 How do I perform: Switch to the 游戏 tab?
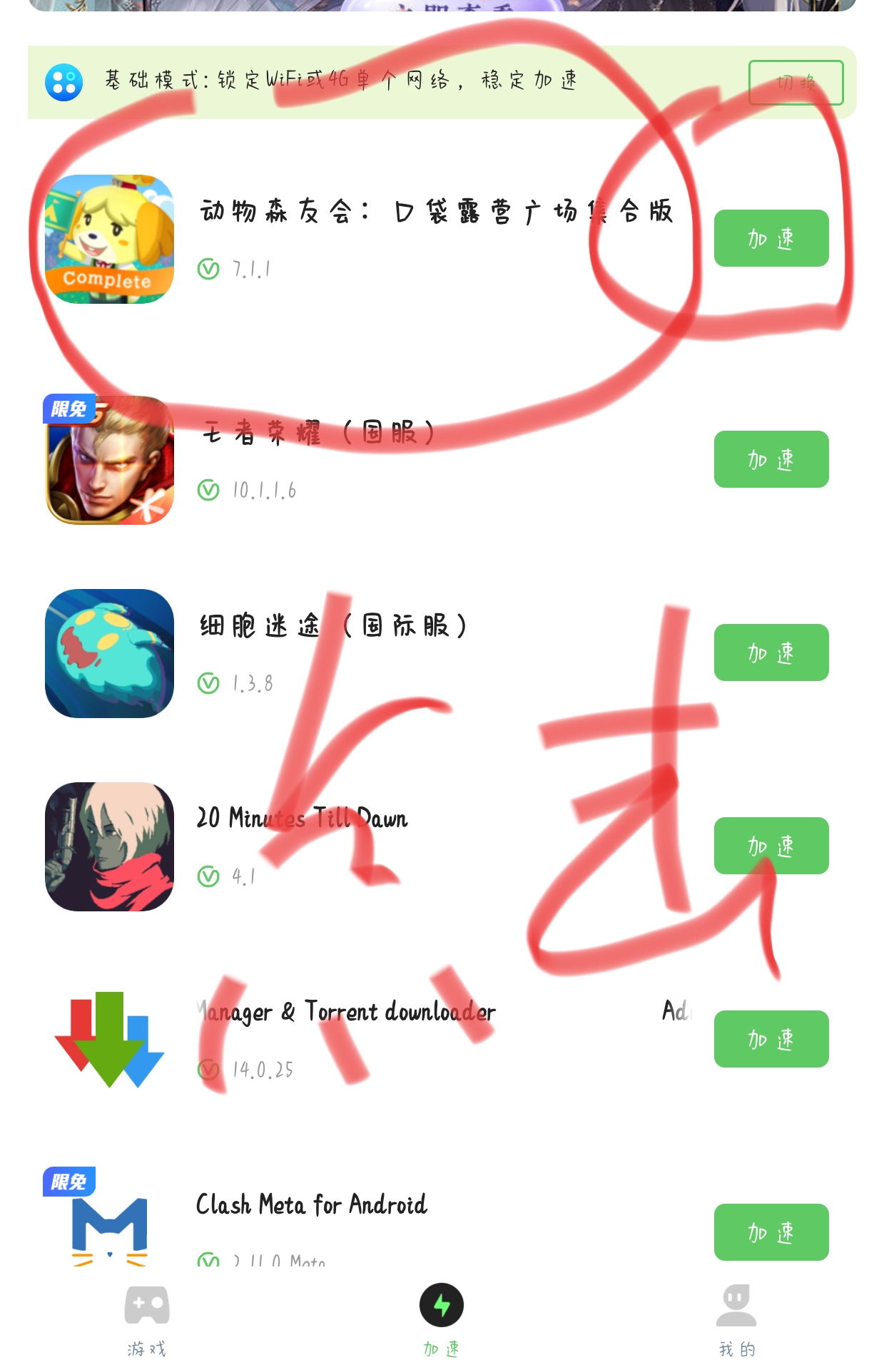pos(147,1319)
